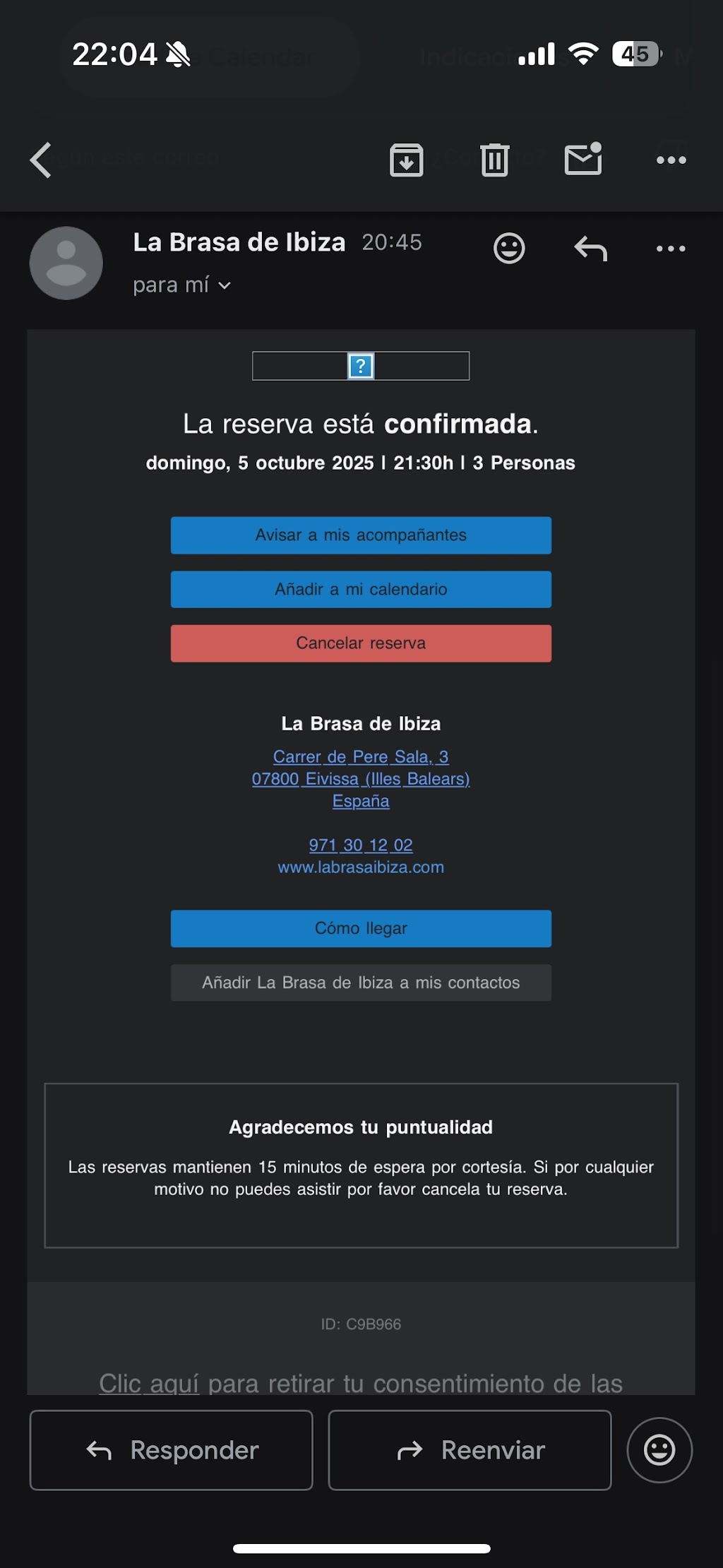Add emoji reaction next to sender name
The height and width of the screenshot is (1568, 723).
click(x=509, y=248)
